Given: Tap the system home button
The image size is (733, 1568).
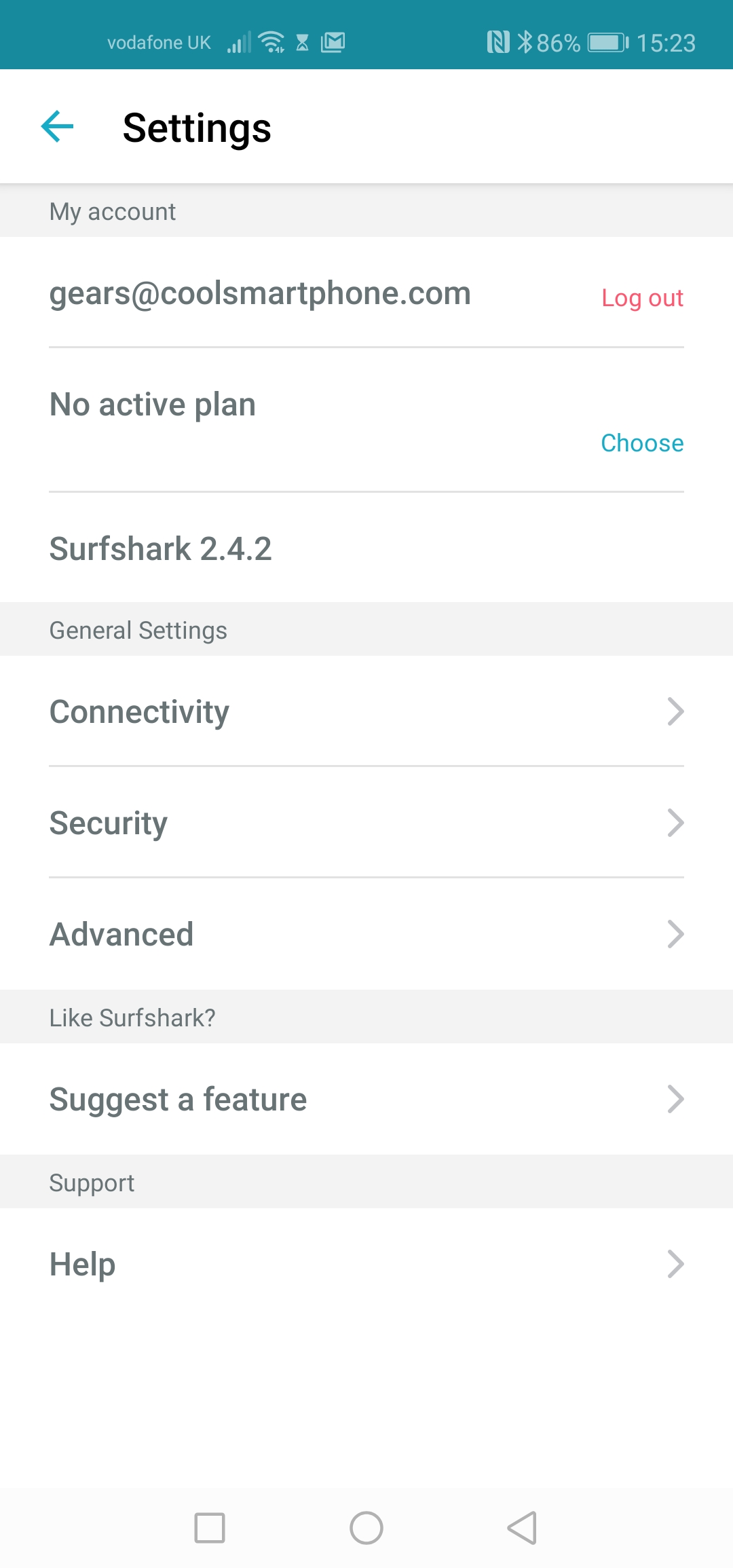Looking at the screenshot, I should click(x=366, y=1528).
